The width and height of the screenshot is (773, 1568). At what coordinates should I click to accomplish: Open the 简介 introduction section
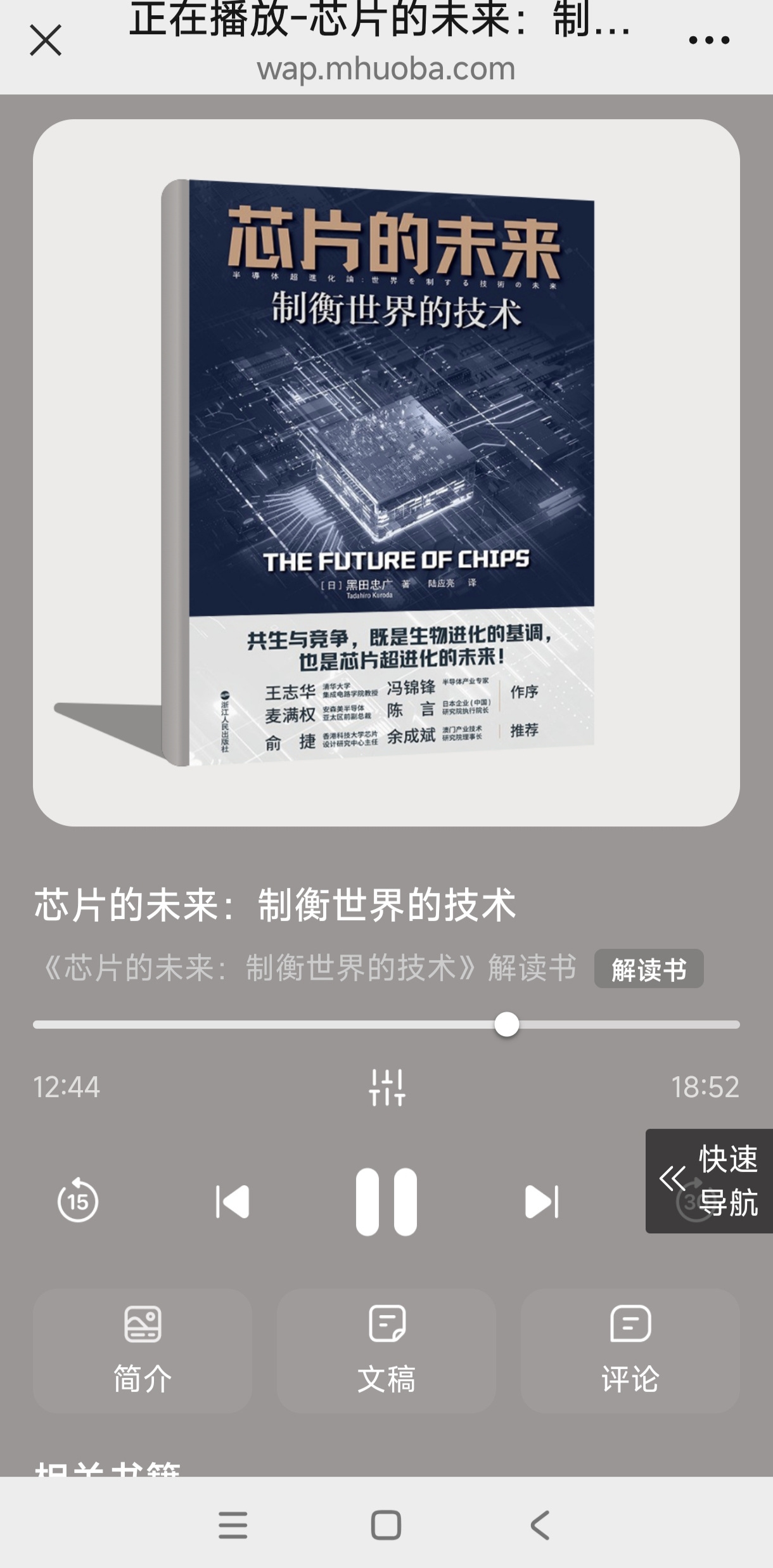click(143, 1350)
